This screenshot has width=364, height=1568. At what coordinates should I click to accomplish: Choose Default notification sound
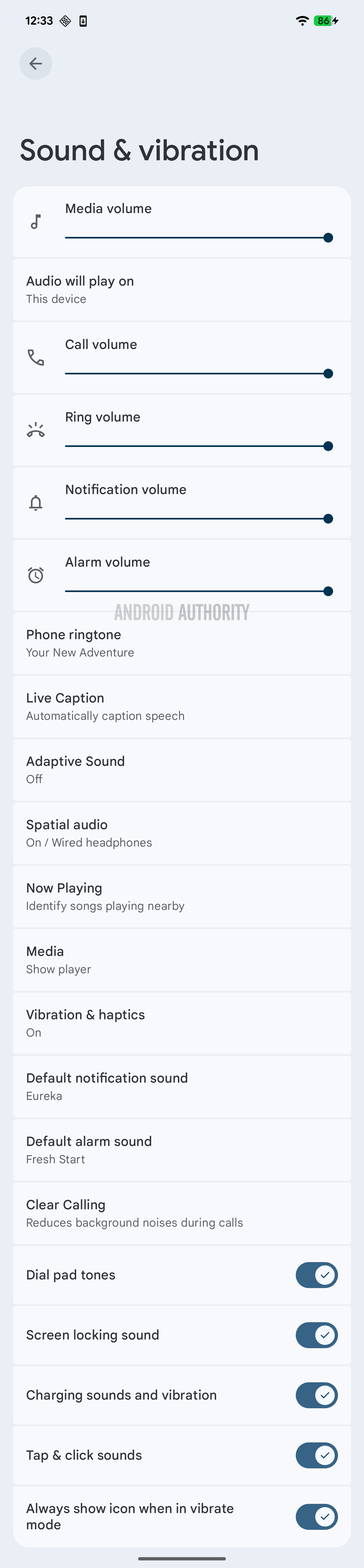pyautogui.click(x=181, y=1086)
